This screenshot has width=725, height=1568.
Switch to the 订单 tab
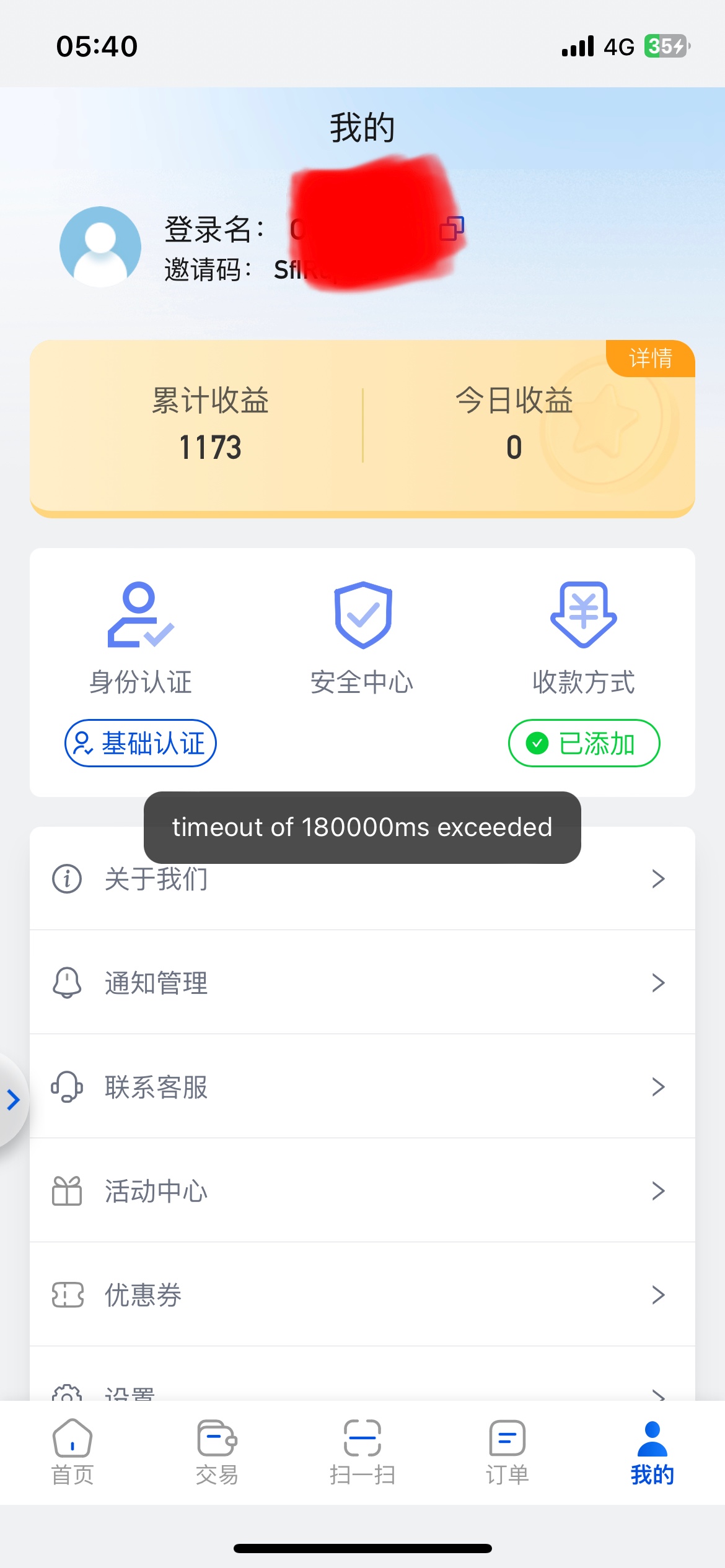point(507,1452)
